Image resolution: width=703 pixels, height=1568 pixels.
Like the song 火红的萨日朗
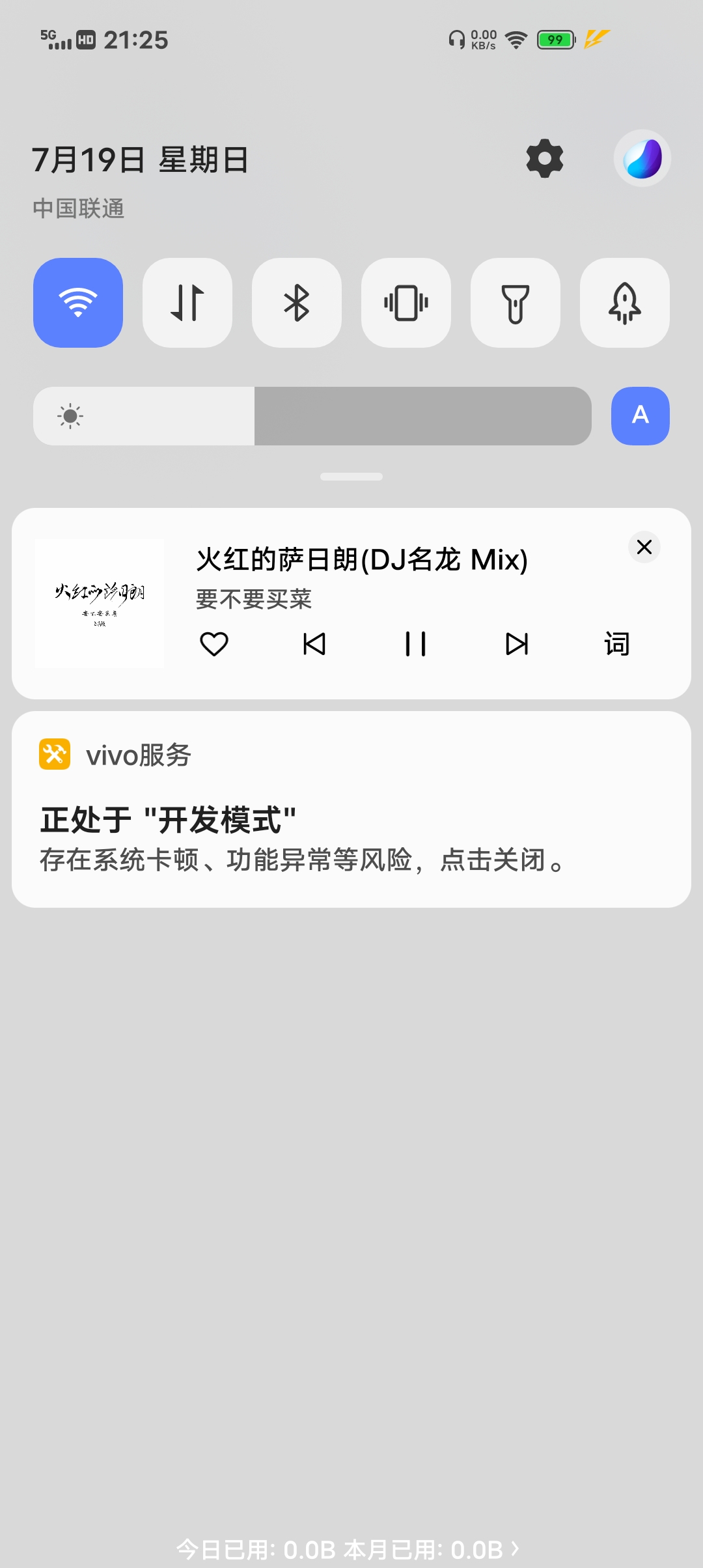coord(214,644)
